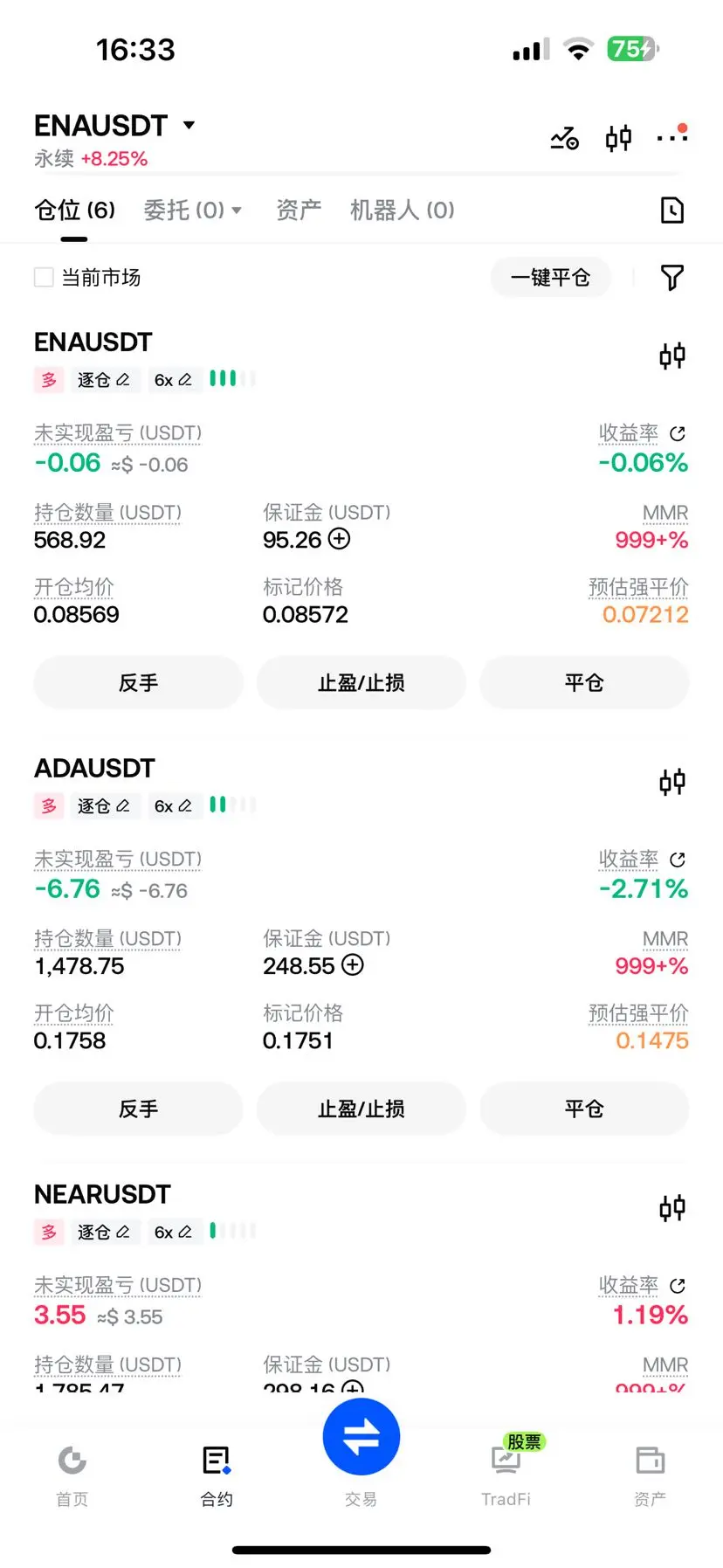Viewport: 723px width, 1568px height.
Task: Edit the 6x leverage on ADAUSDT
Action: tap(173, 805)
